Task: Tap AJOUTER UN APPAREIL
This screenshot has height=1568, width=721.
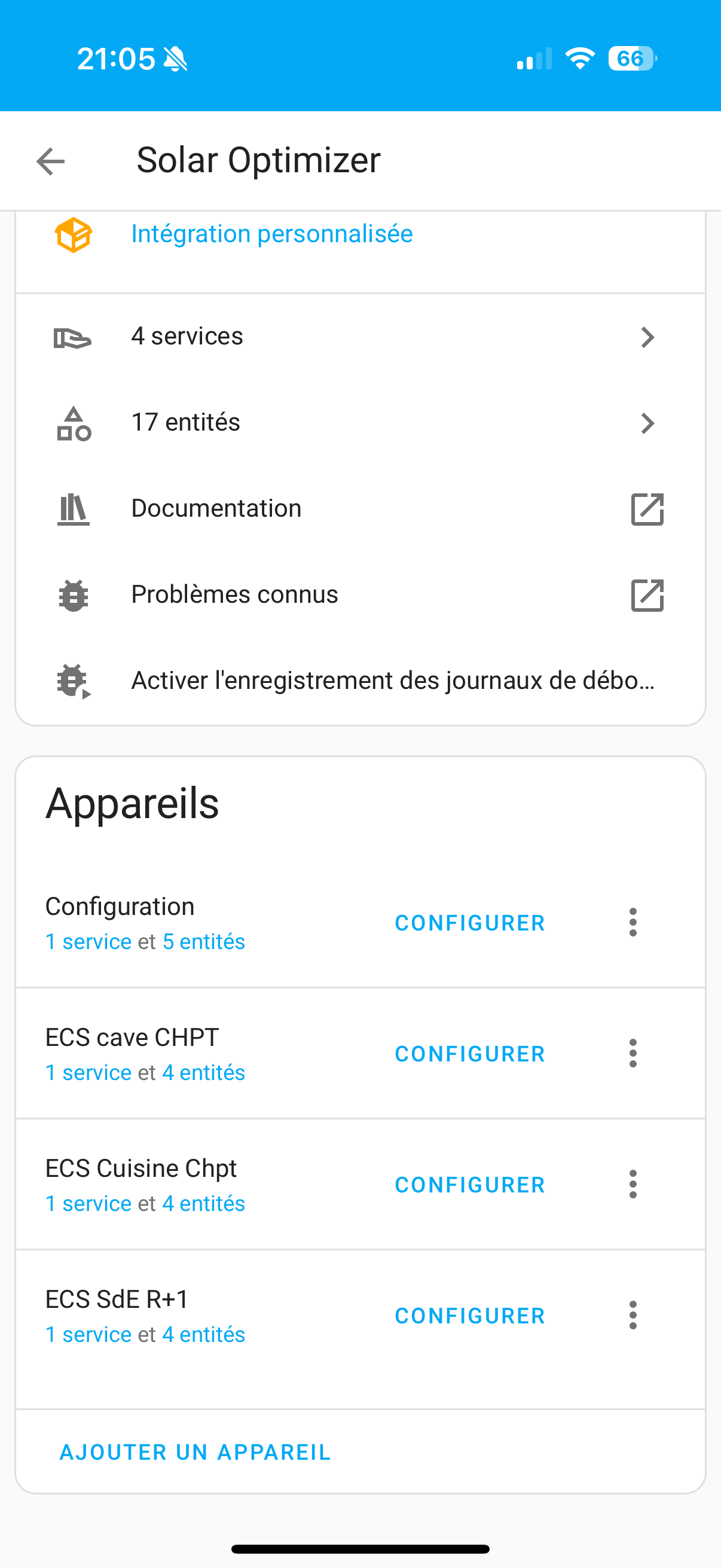Action: [195, 1453]
